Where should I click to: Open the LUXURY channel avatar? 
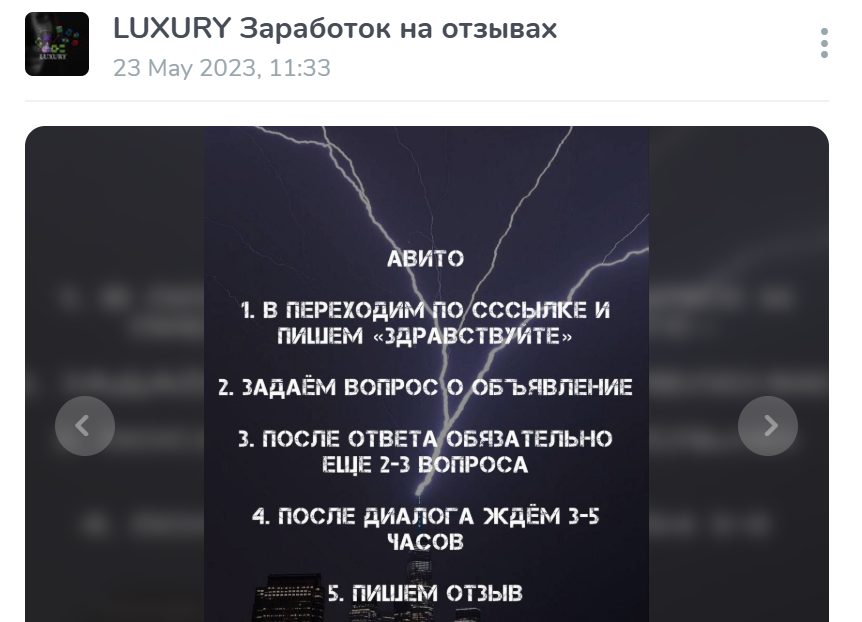(57, 44)
